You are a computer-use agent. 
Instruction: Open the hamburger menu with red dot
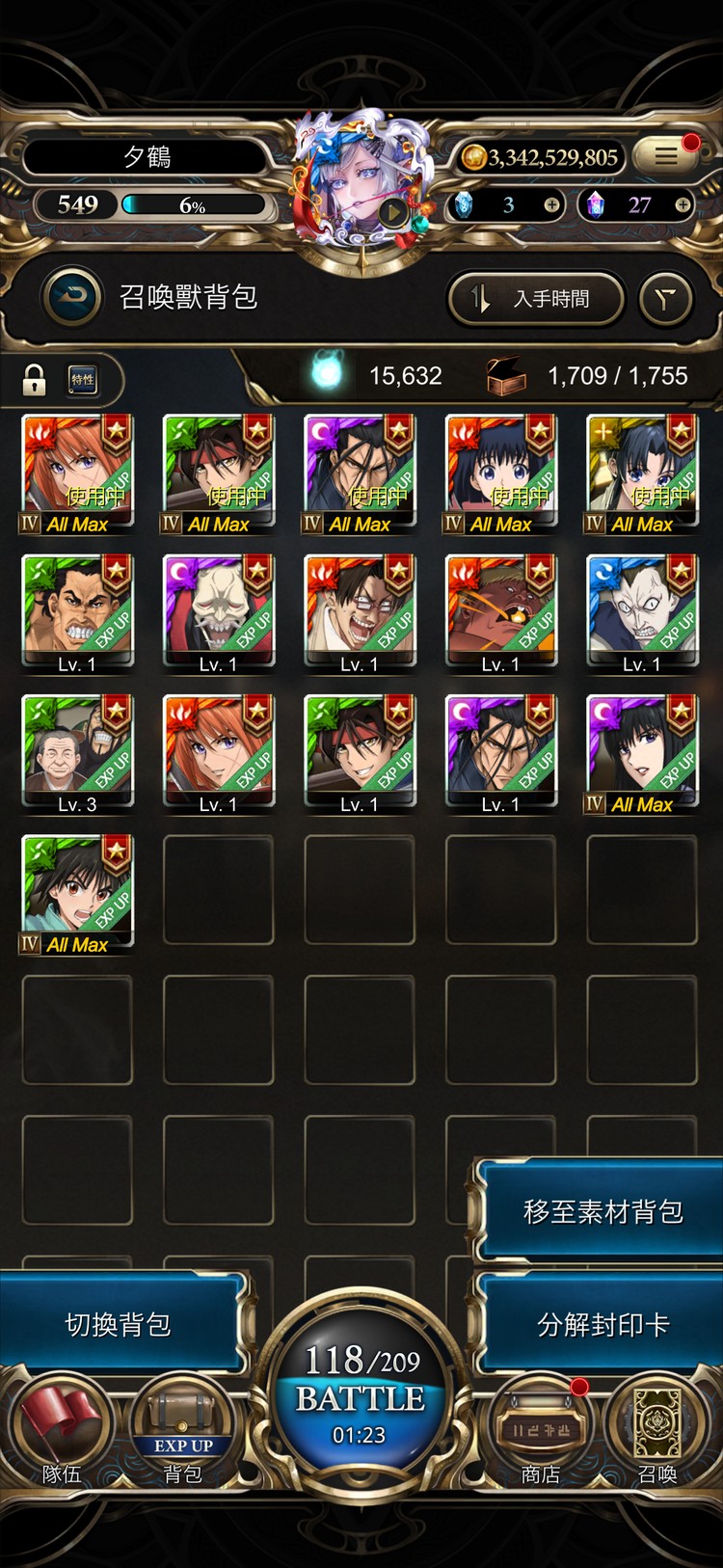(x=666, y=155)
